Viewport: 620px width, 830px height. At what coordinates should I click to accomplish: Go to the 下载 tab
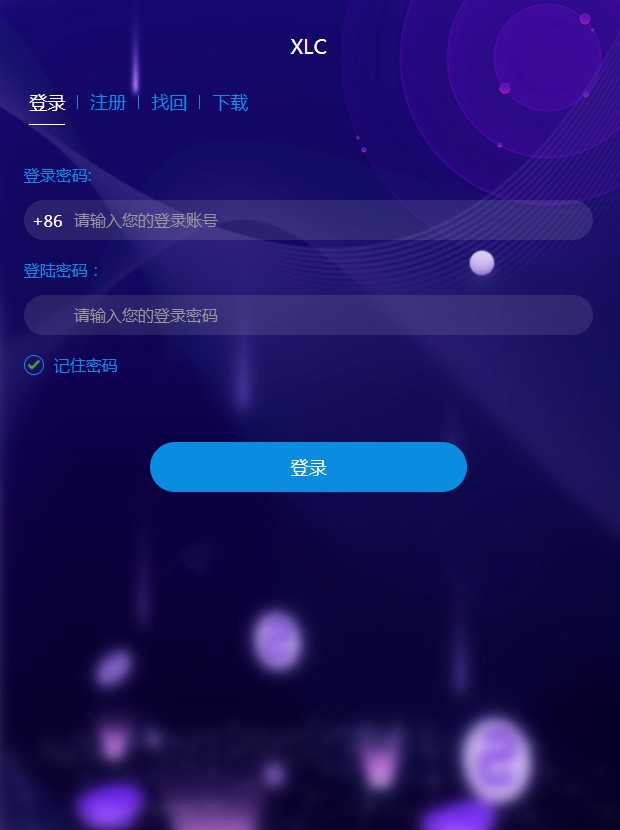point(230,102)
